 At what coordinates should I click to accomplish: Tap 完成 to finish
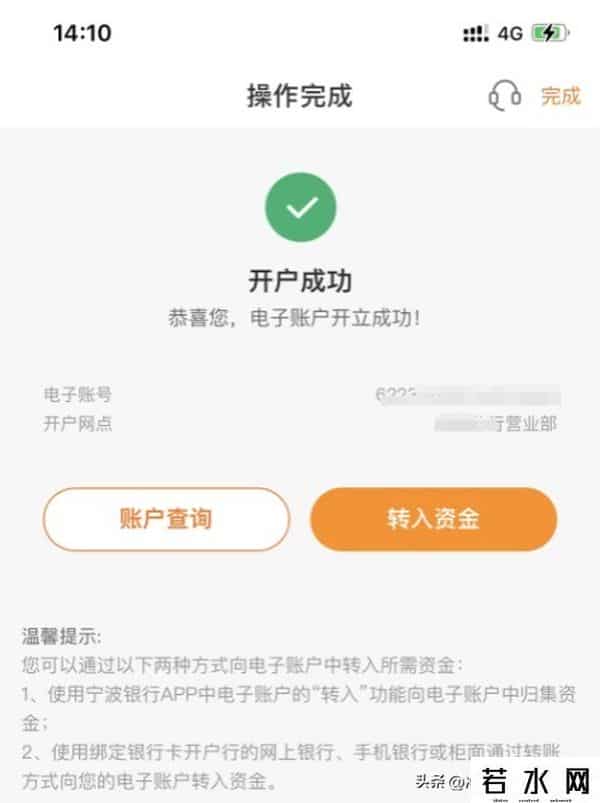[560, 96]
